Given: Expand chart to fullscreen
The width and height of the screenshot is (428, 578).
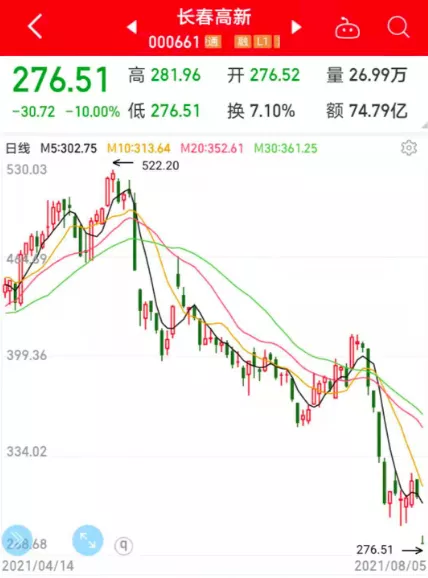Looking at the screenshot, I should [88, 540].
